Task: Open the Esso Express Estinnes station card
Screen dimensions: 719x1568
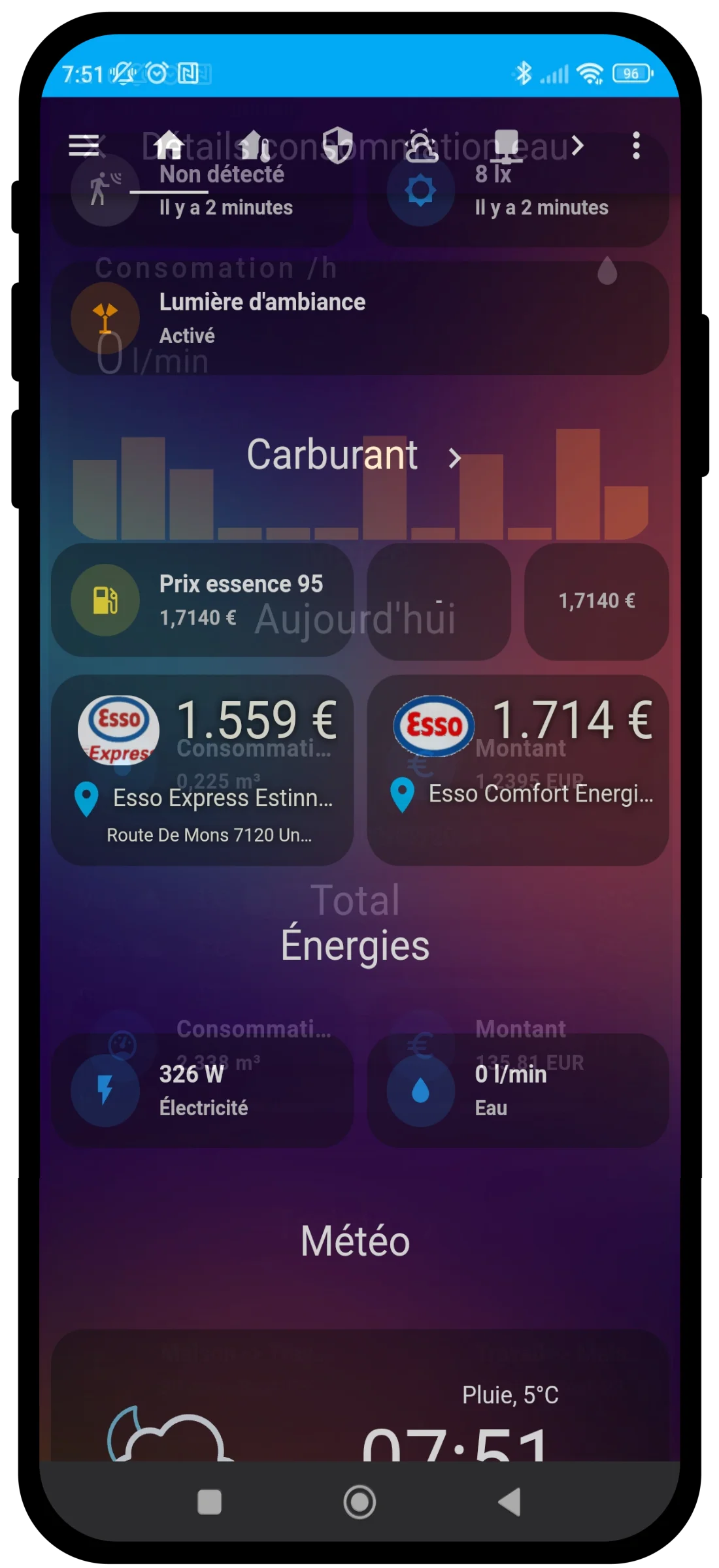Action: (x=203, y=770)
